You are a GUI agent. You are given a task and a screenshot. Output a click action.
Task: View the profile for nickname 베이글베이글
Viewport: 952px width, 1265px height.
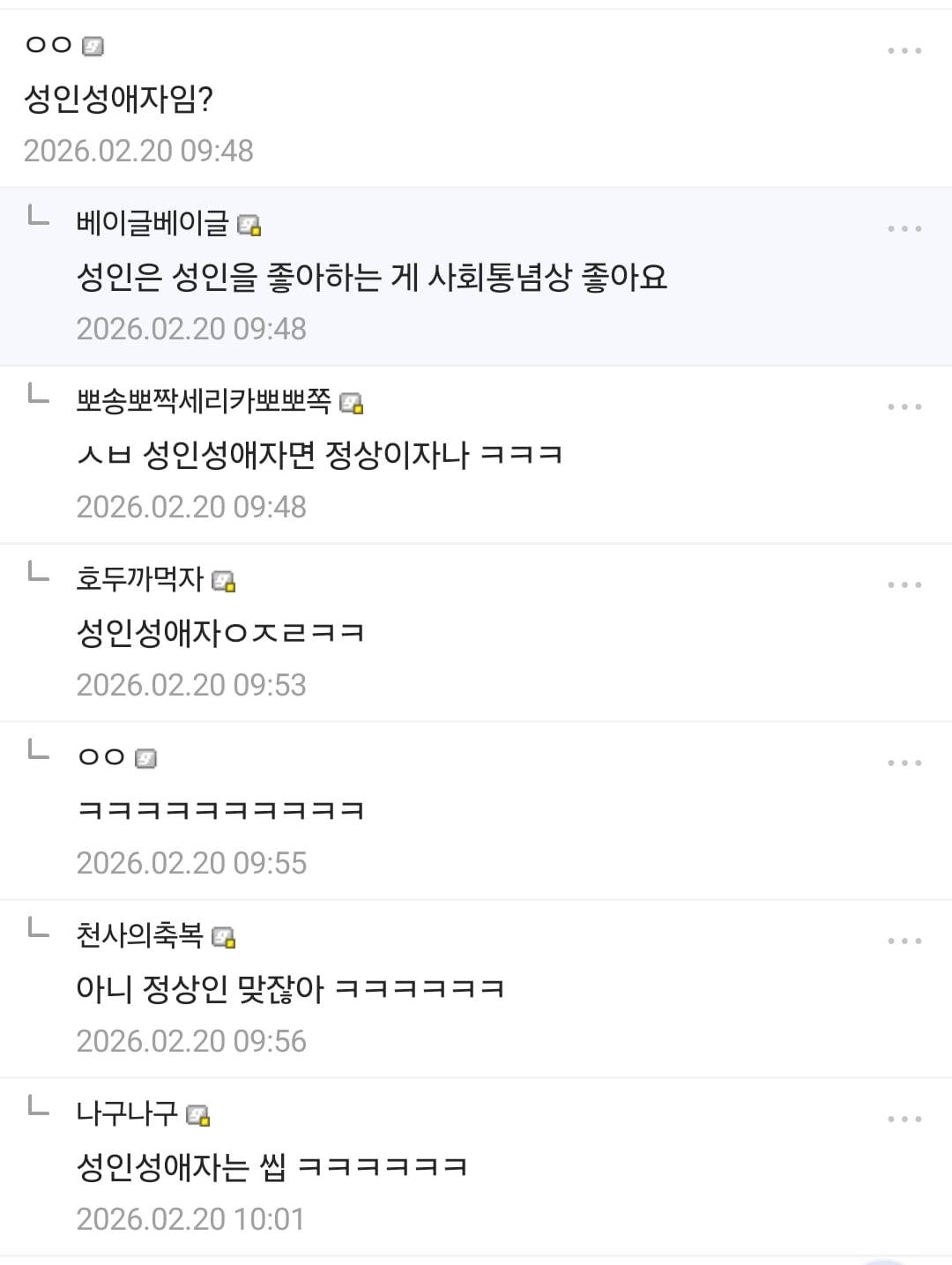tap(152, 223)
